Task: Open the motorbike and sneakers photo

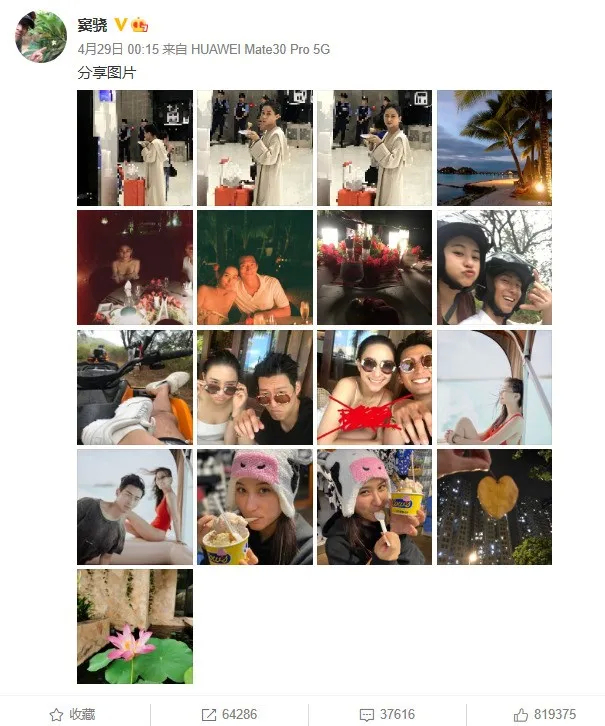Action: (135, 387)
